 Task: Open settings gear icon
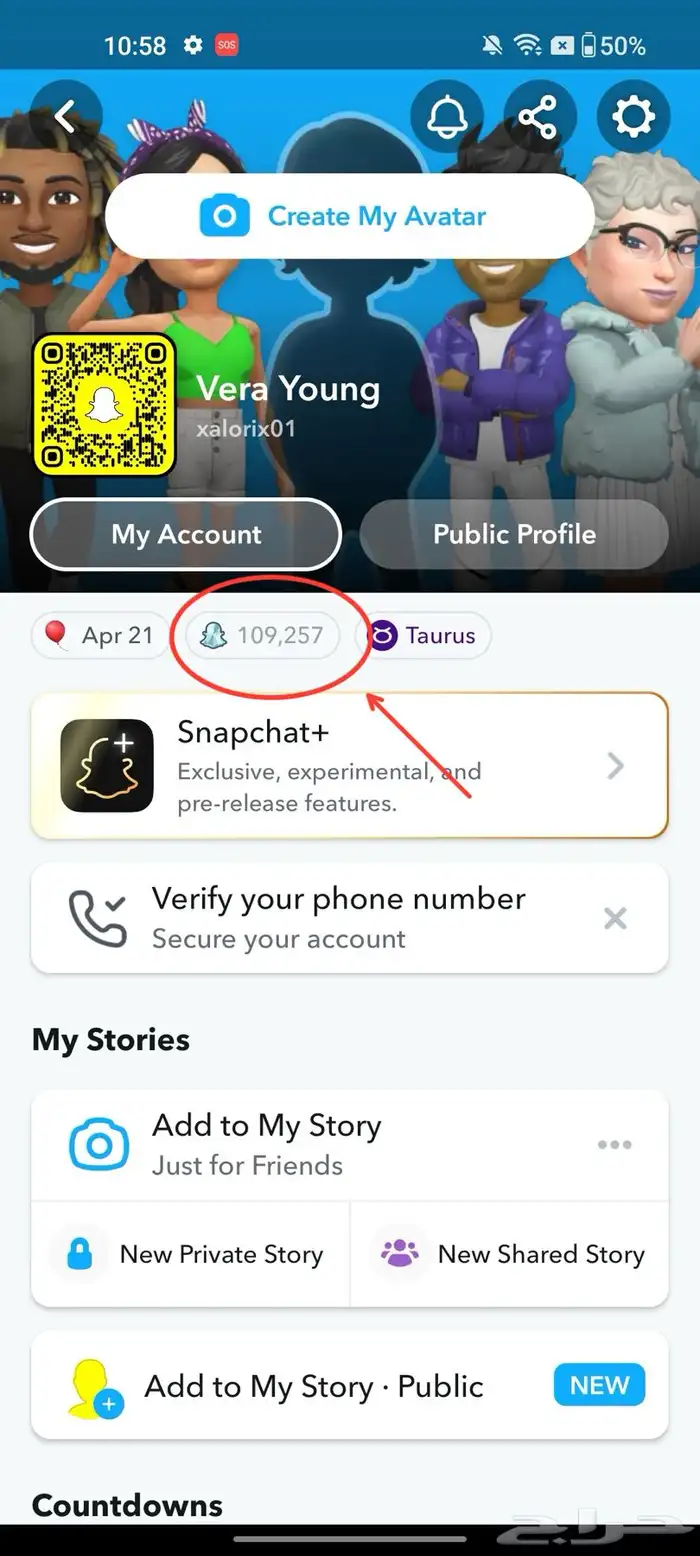(633, 117)
